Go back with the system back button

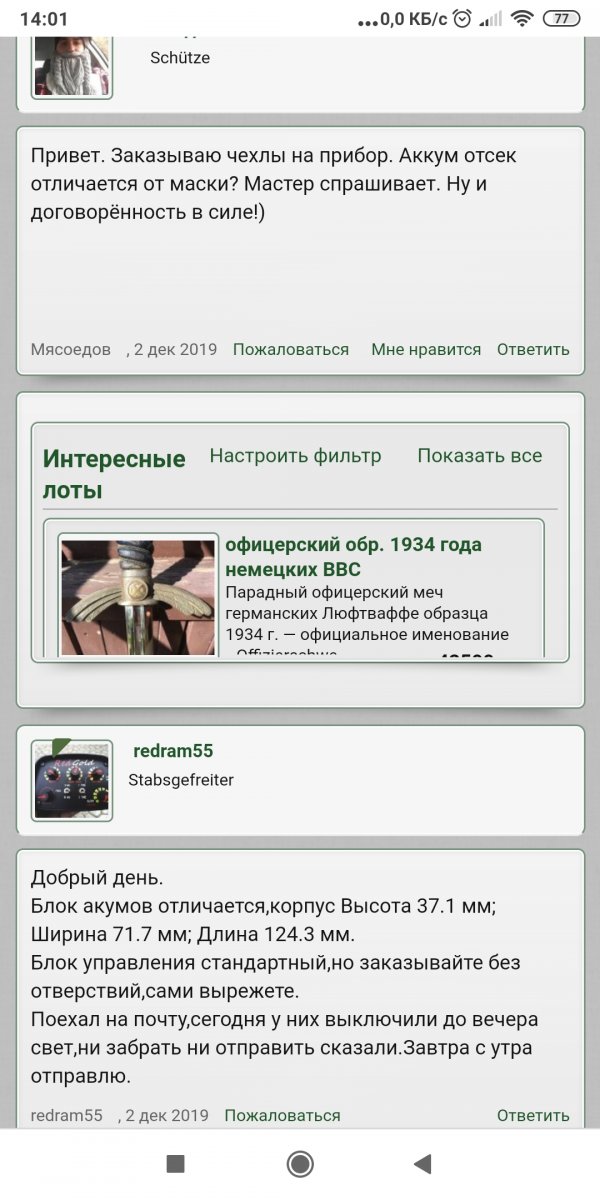point(423,1163)
